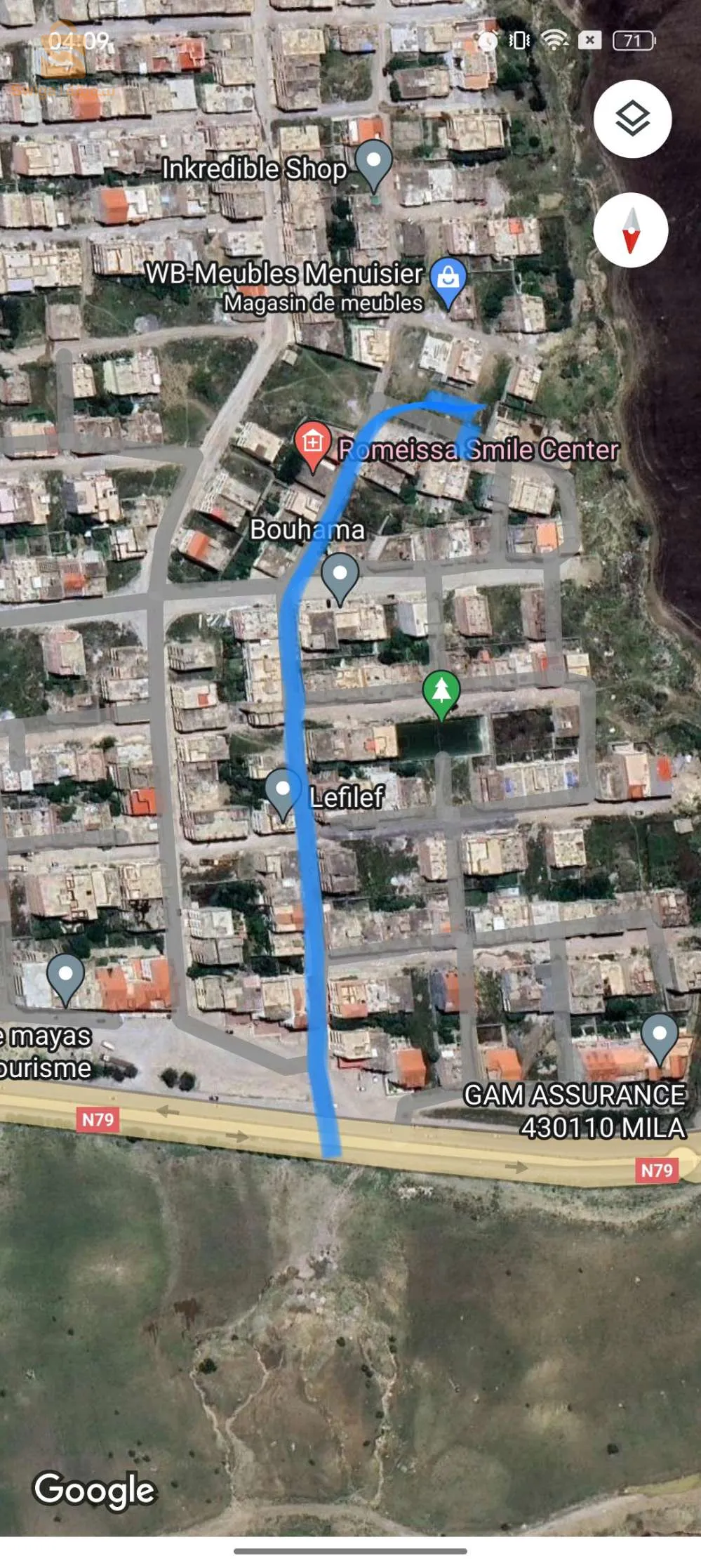Tap the compass to reset orientation

[631, 230]
